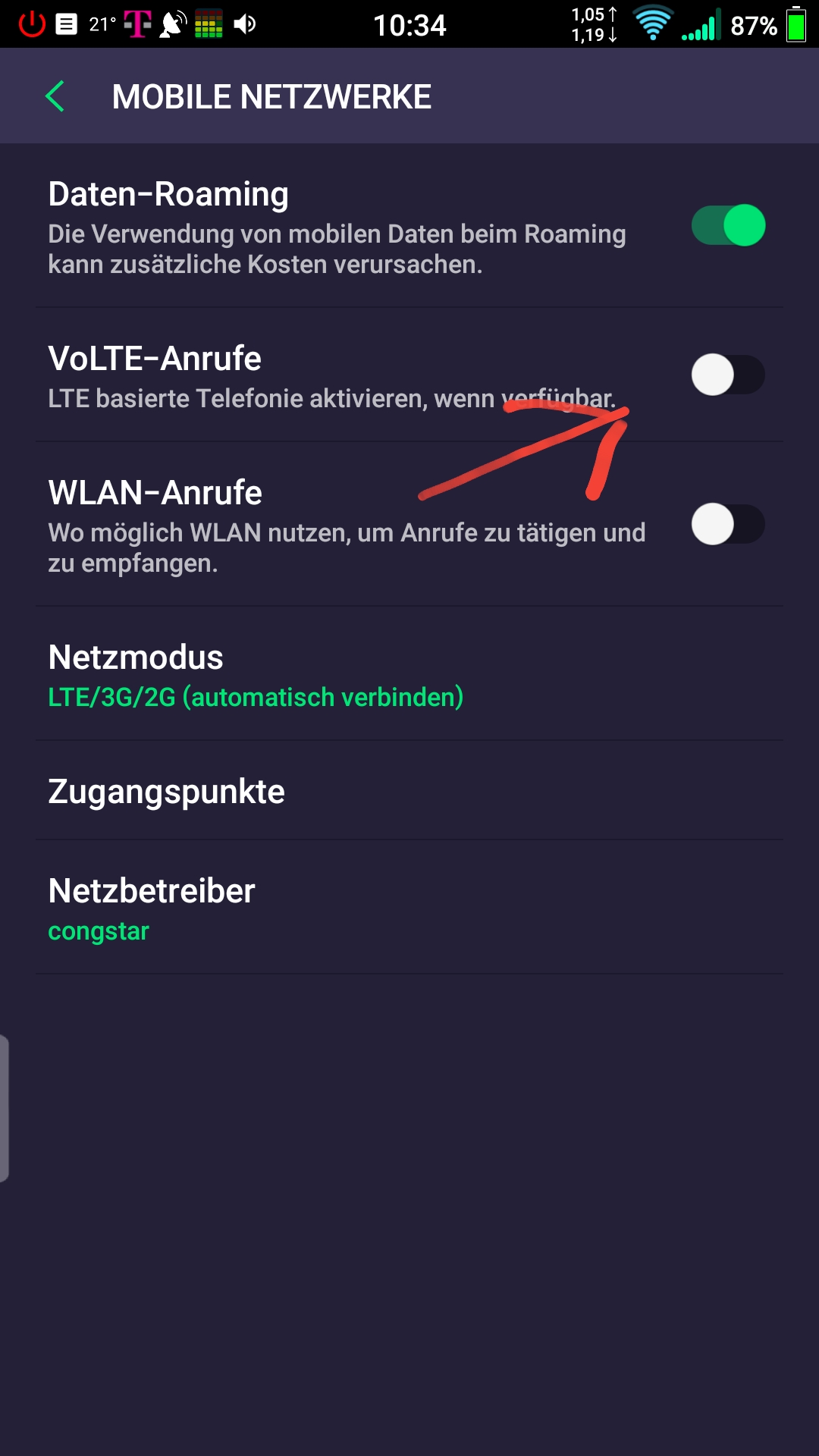Enable VoLTE-Anrufe toggle

click(x=728, y=375)
